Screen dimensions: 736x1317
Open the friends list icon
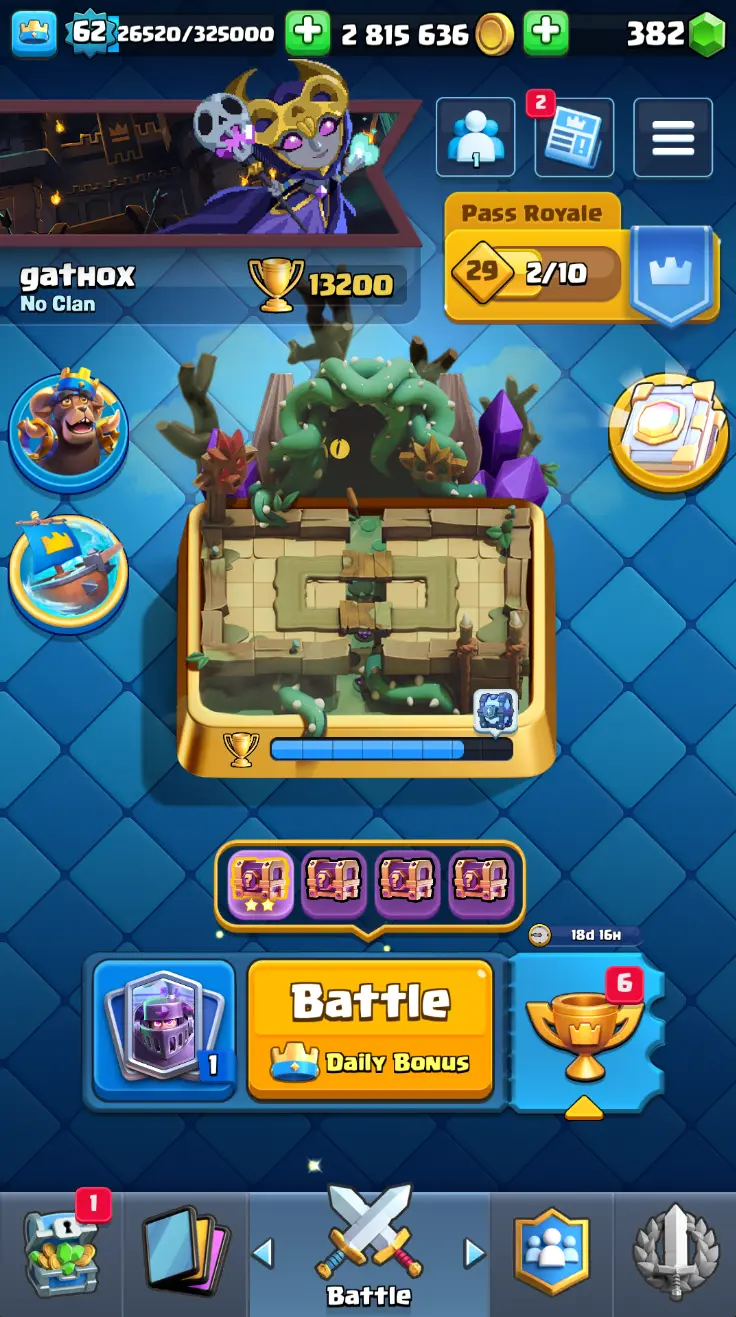pos(475,138)
